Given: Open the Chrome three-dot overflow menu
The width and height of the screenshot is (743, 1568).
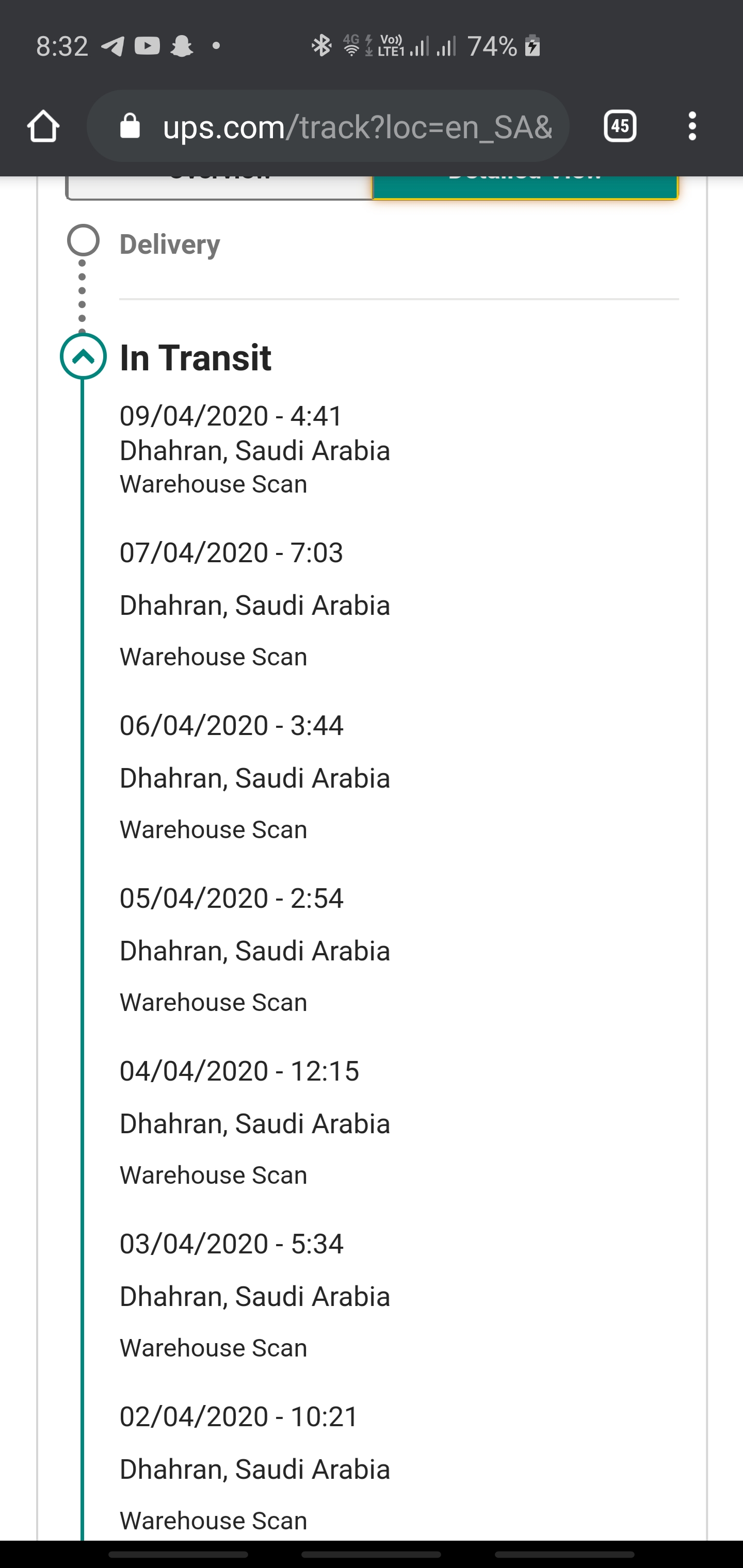Looking at the screenshot, I should (692, 126).
